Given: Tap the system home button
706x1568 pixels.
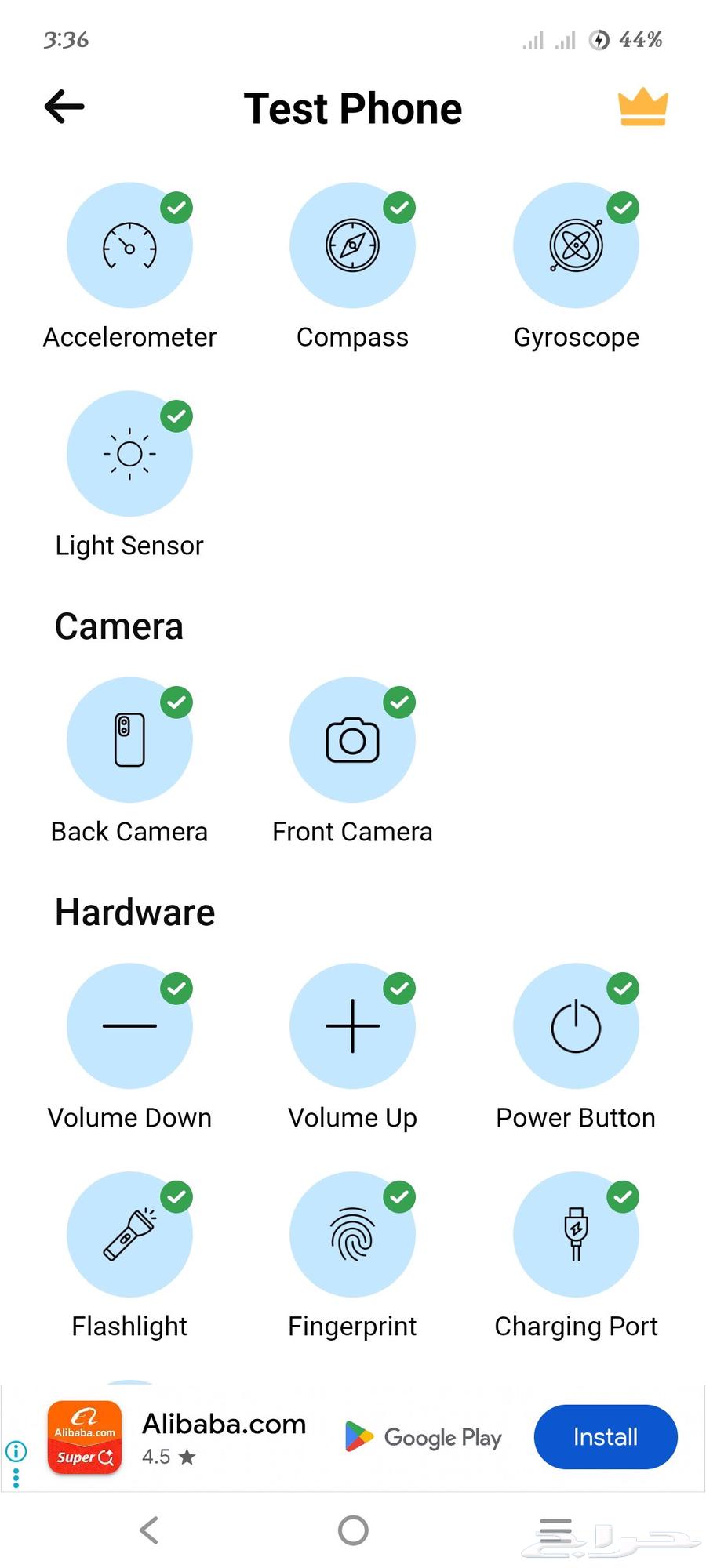Looking at the screenshot, I should [x=353, y=1530].
